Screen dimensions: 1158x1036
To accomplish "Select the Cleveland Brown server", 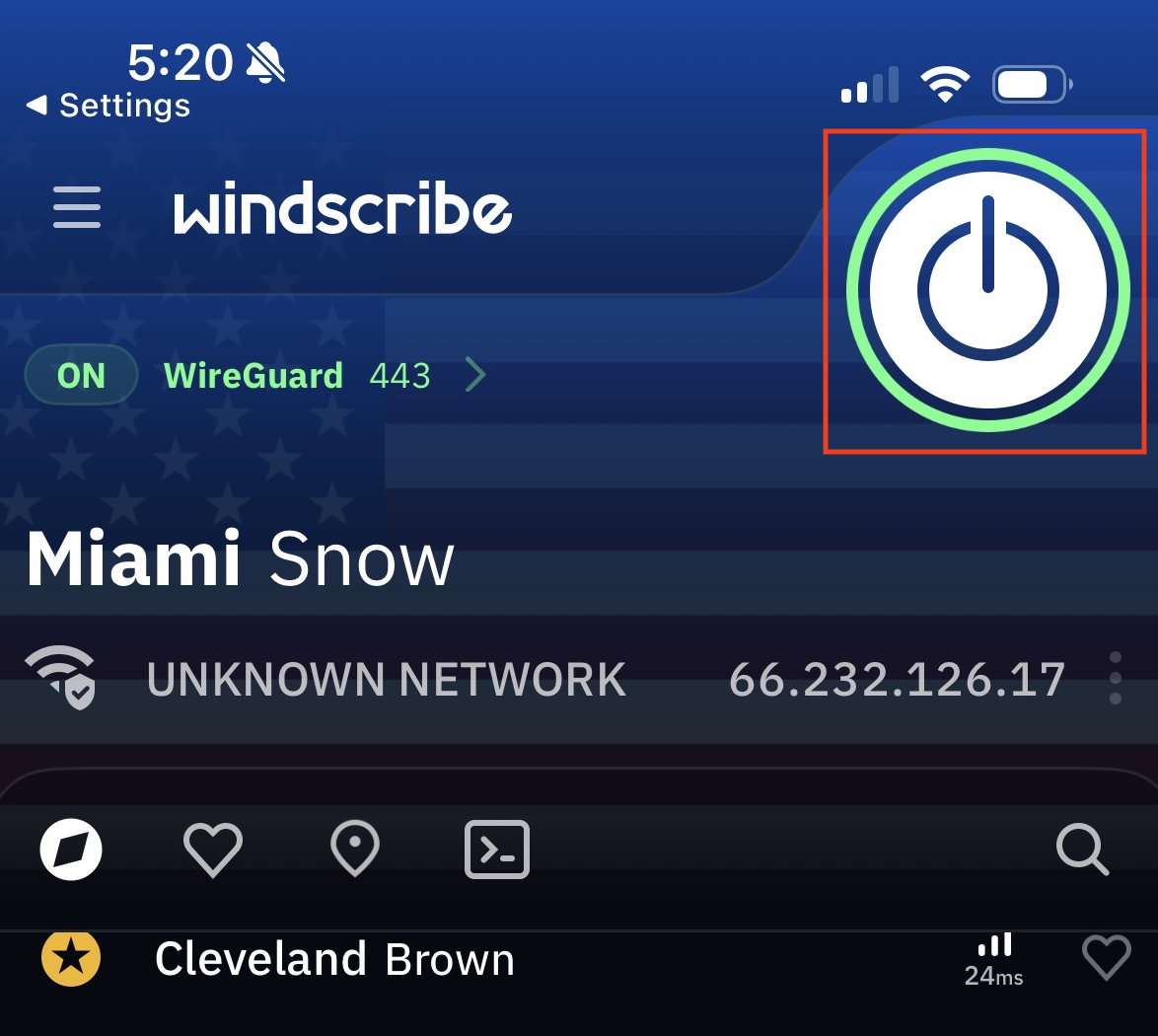I will (334, 959).
